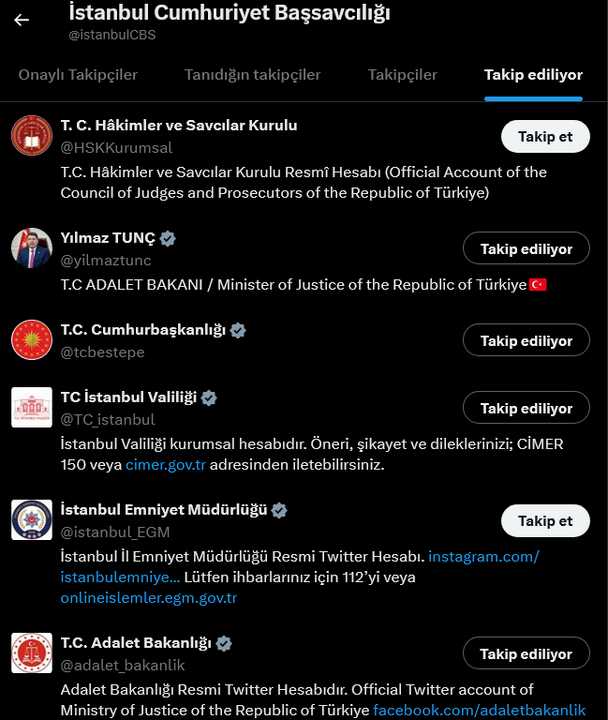This screenshot has width=608, height=720.
Task: Follow İstanbul Emniyet Müdürlüğü
Action: click(545, 521)
